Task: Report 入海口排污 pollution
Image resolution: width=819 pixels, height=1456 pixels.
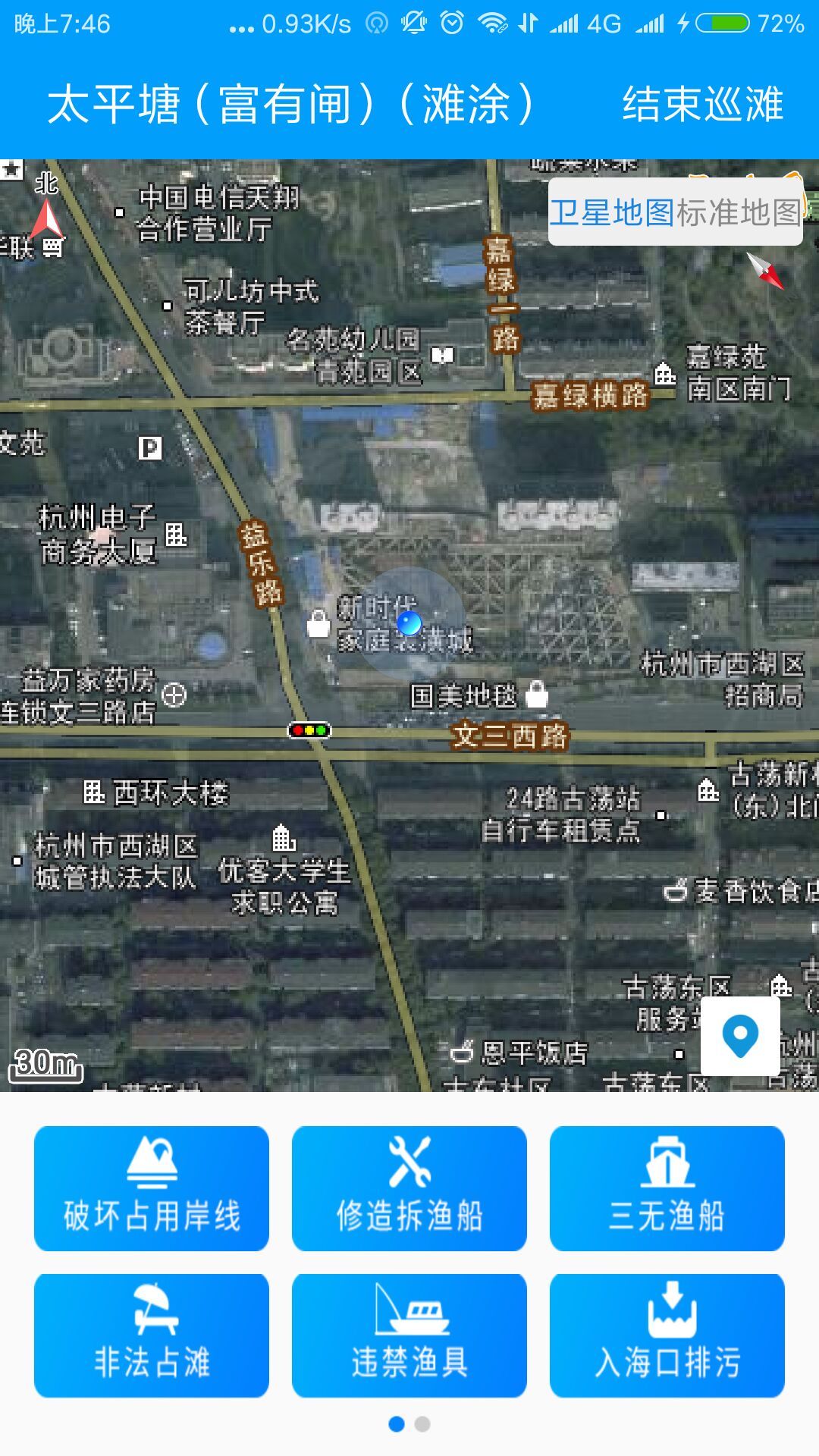Action: tap(667, 1335)
